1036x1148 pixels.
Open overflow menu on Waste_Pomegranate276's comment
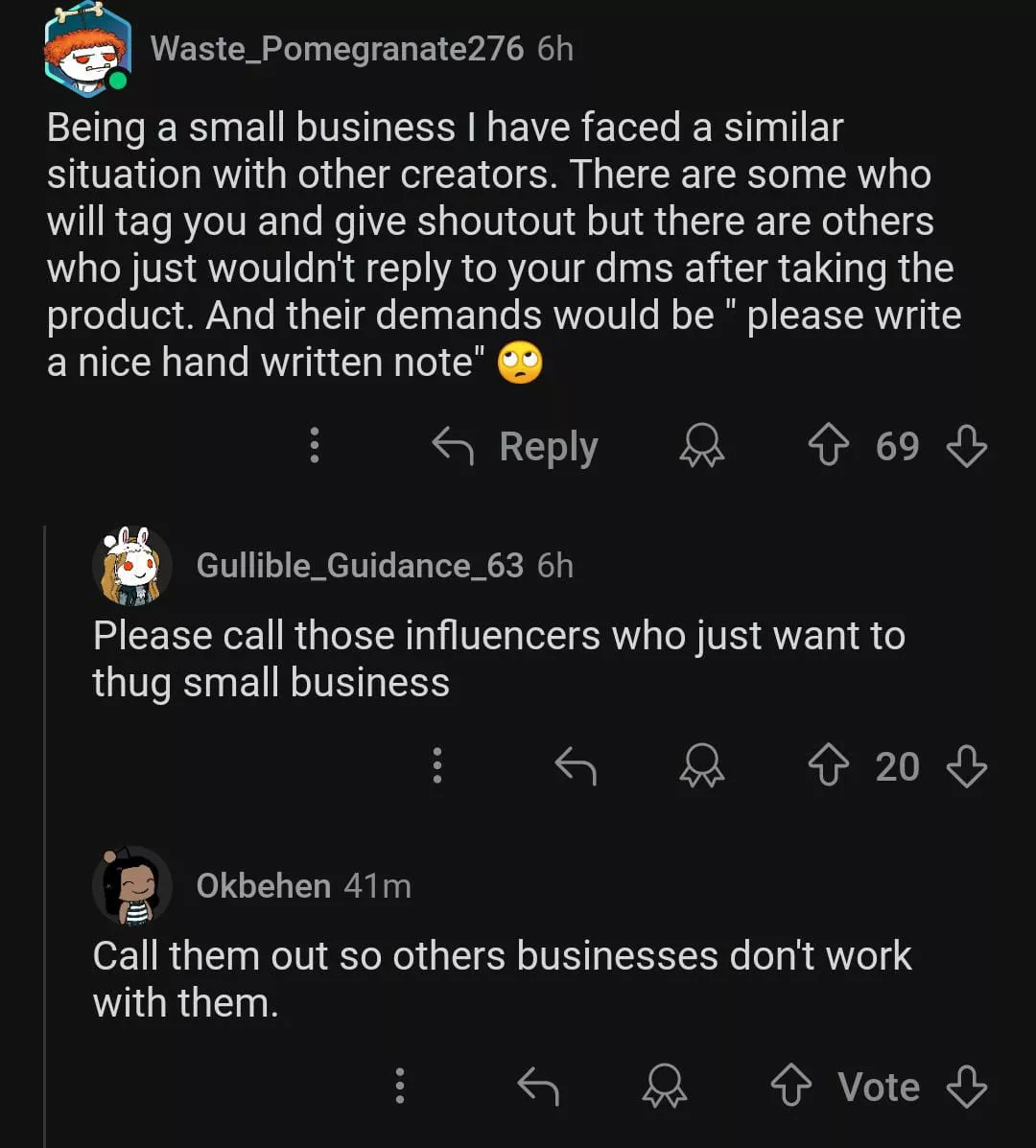314,447
